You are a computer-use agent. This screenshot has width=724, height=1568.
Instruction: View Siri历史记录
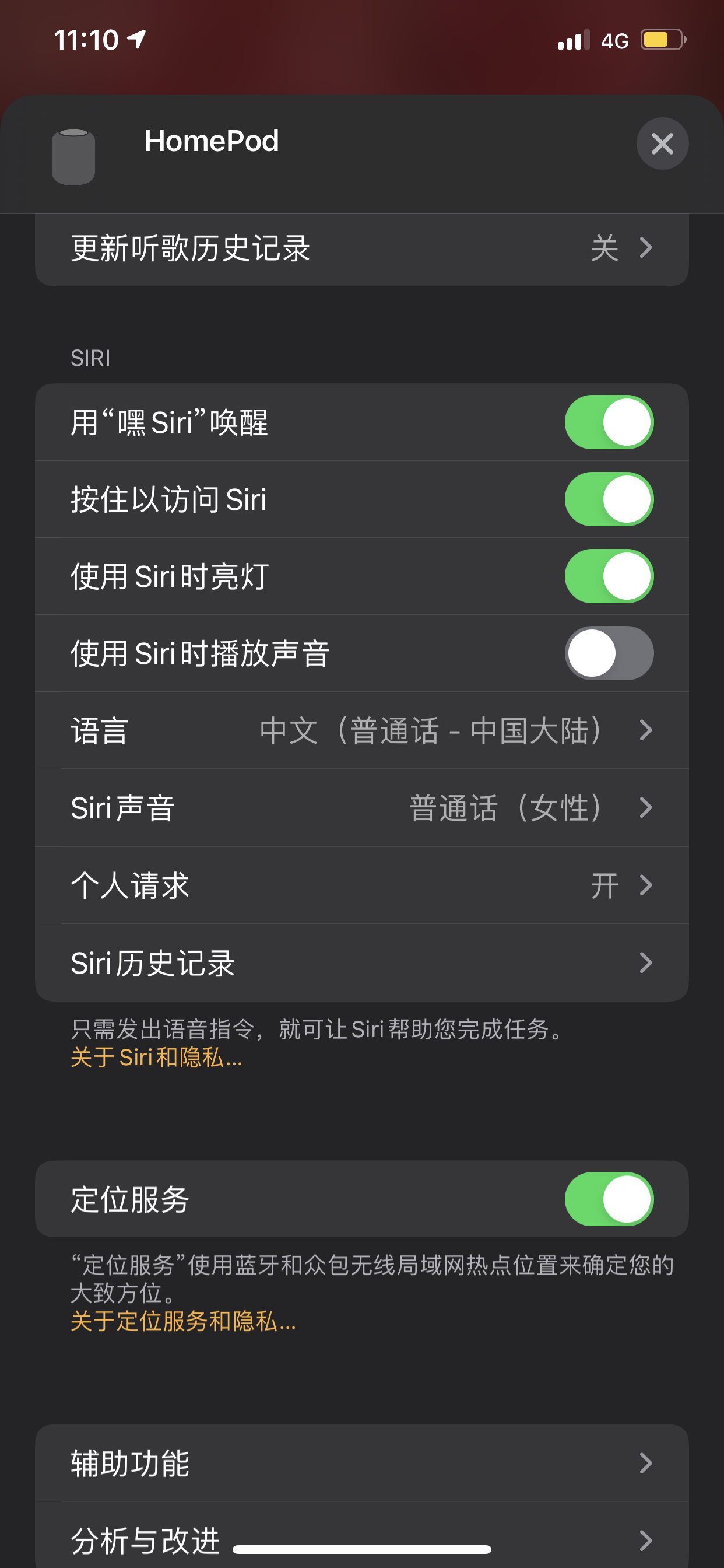coord(361,963)
